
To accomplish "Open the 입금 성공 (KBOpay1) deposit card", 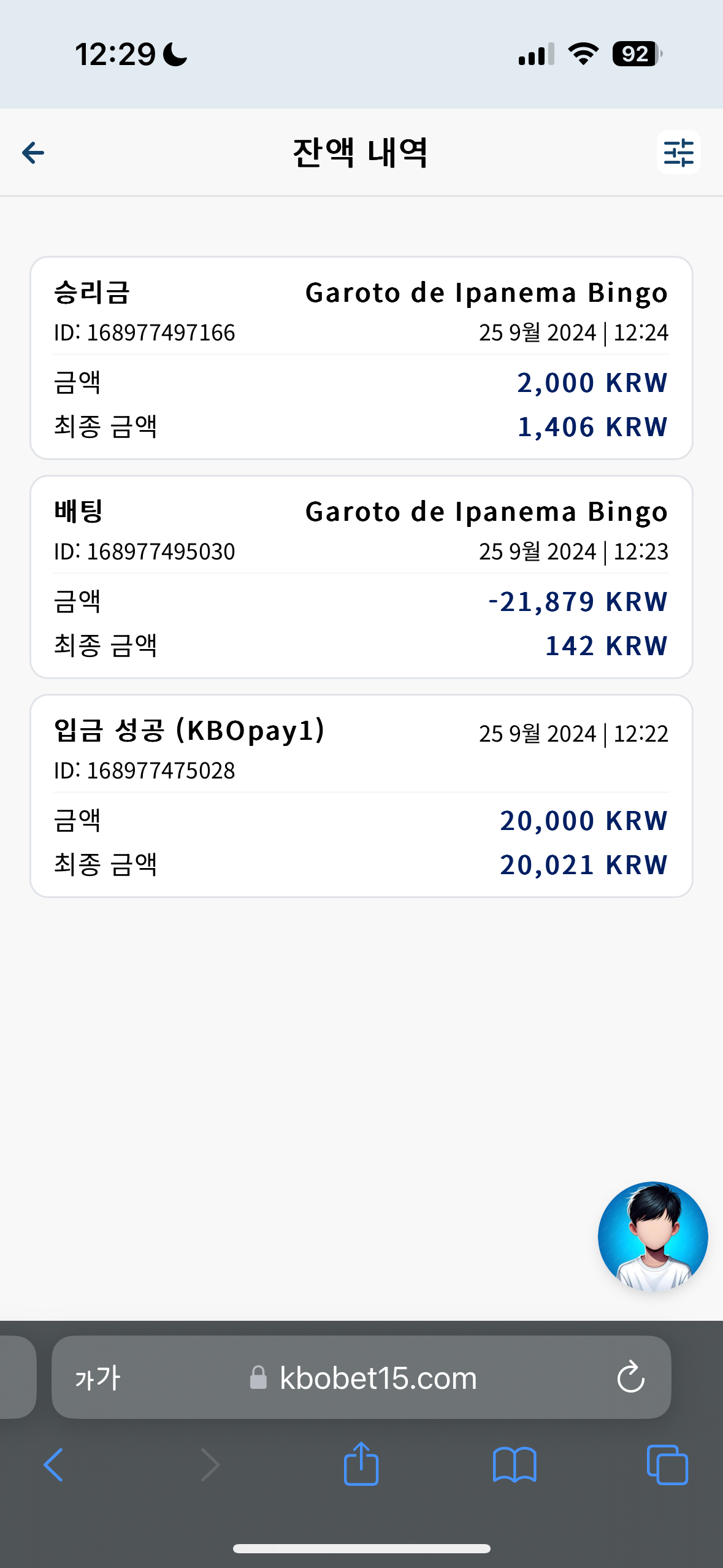I will [361, 796].
